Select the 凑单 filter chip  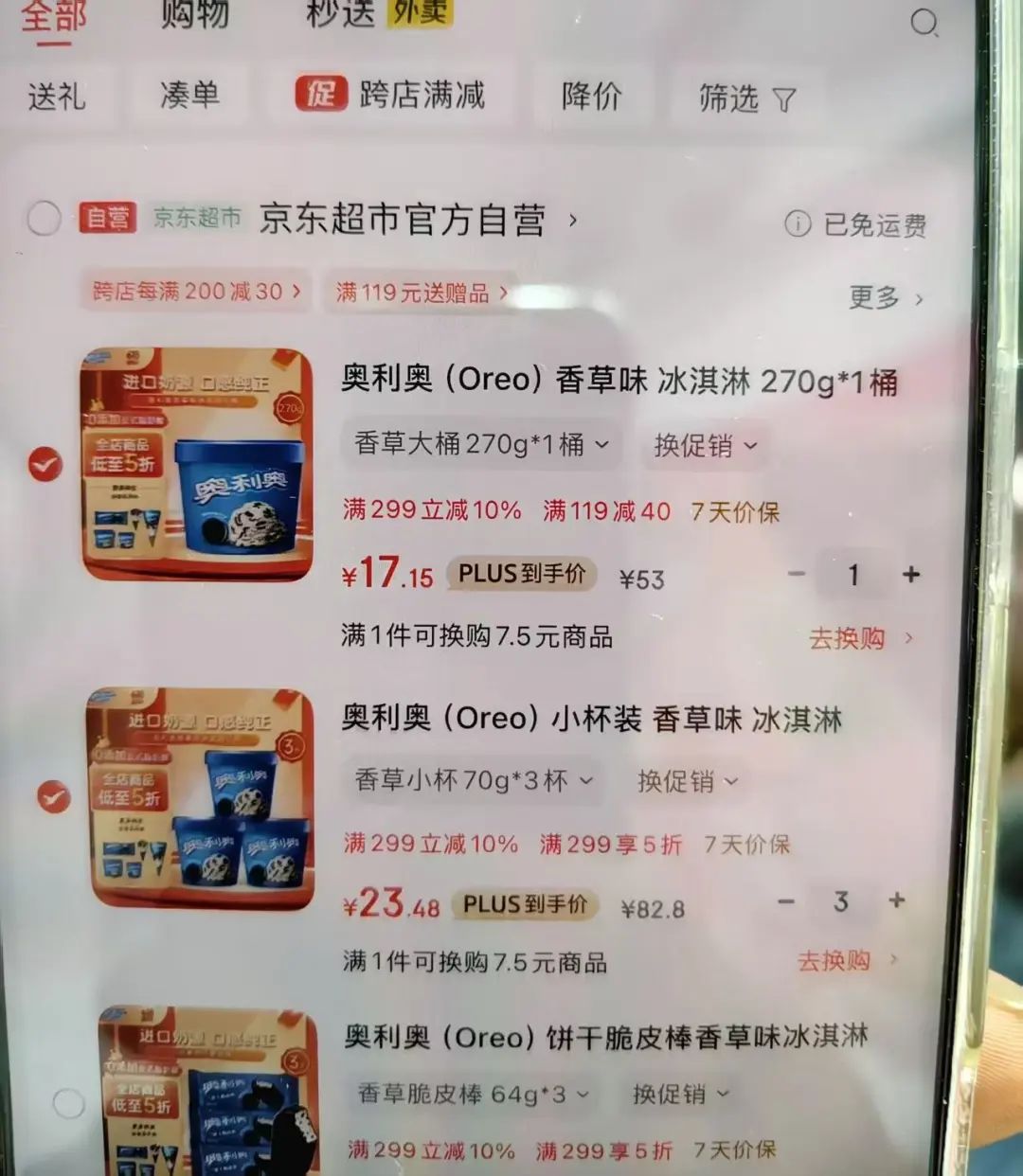tap(190, 95)
